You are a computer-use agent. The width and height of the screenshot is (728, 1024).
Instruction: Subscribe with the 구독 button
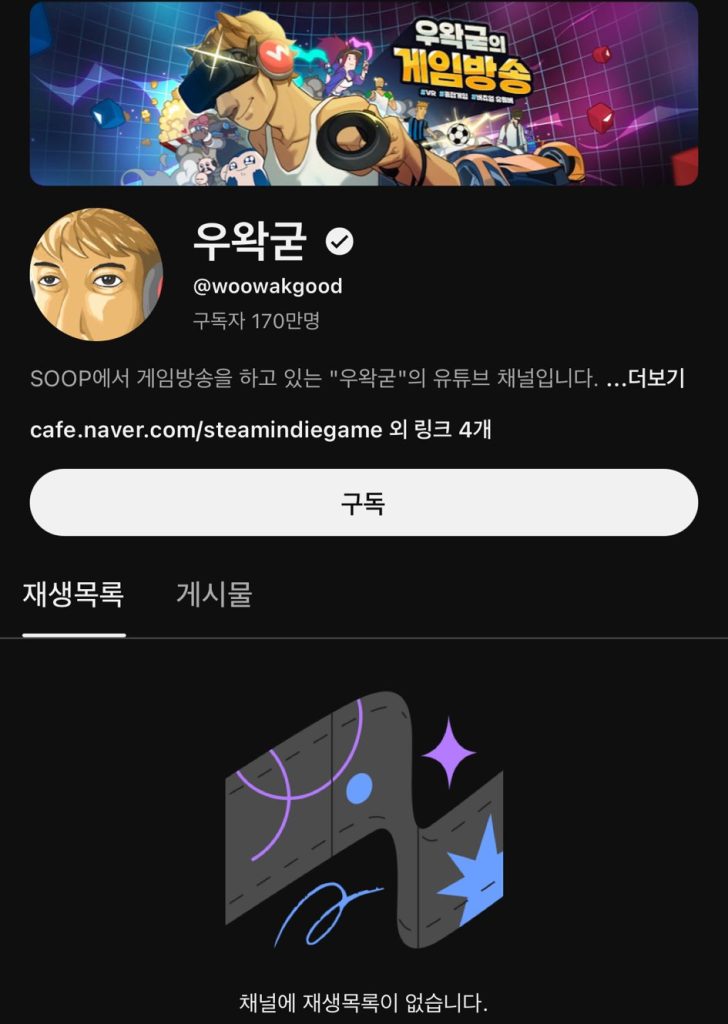363,503
